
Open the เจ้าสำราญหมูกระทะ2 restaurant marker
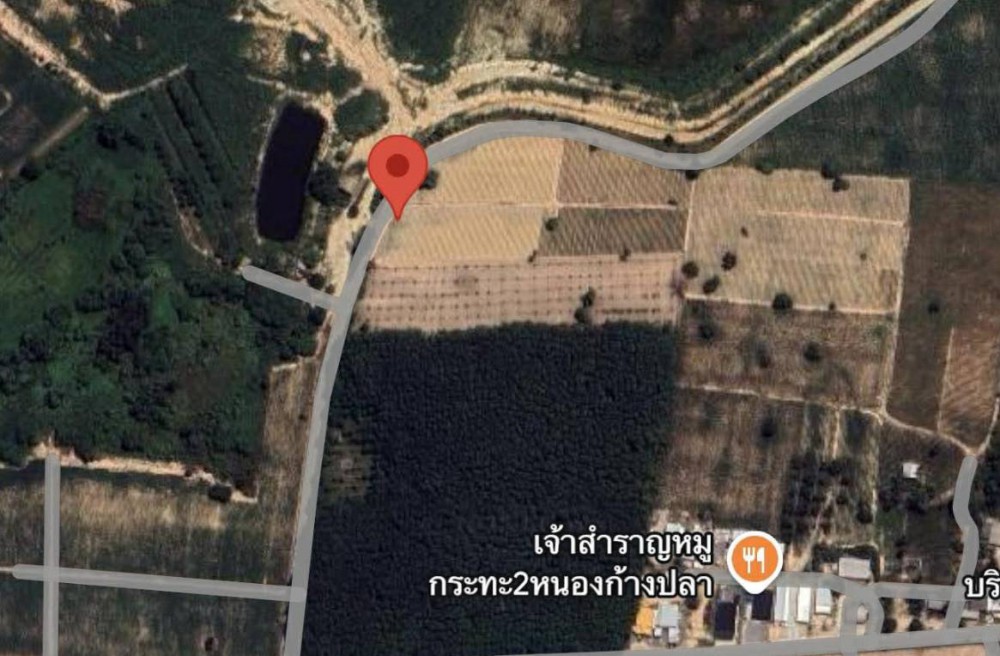pos(755,560)
